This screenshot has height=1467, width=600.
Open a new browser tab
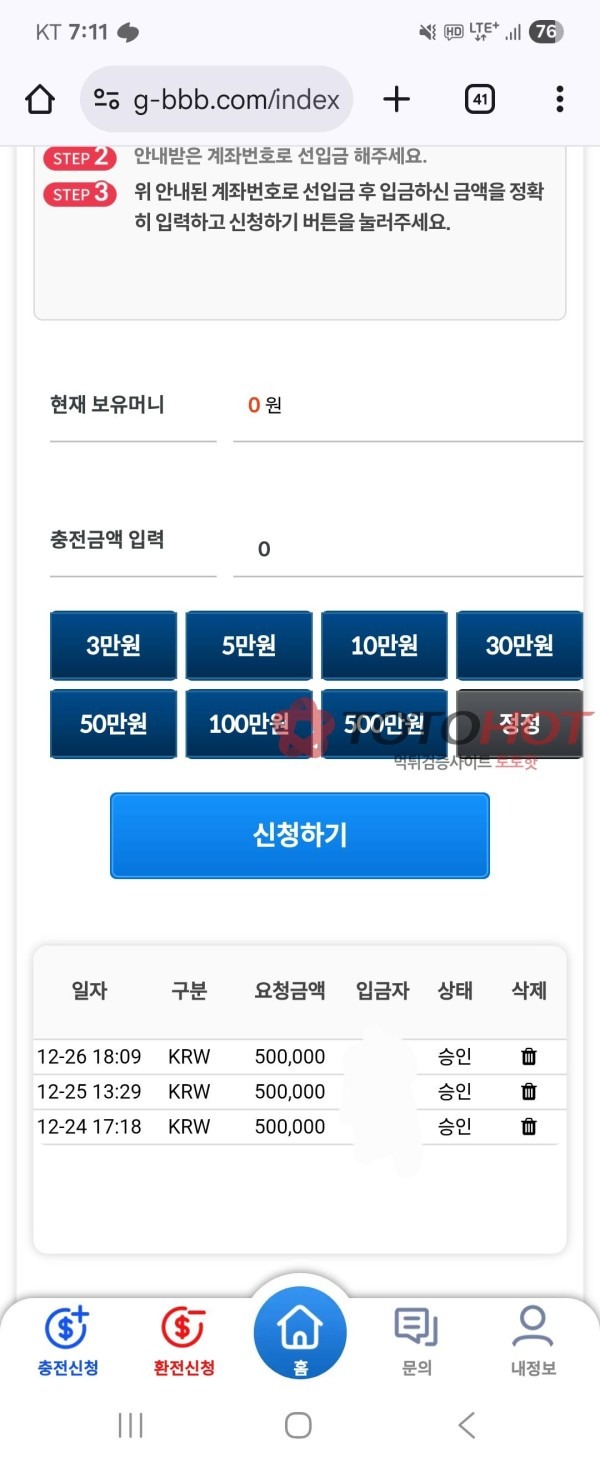point(397,99)
